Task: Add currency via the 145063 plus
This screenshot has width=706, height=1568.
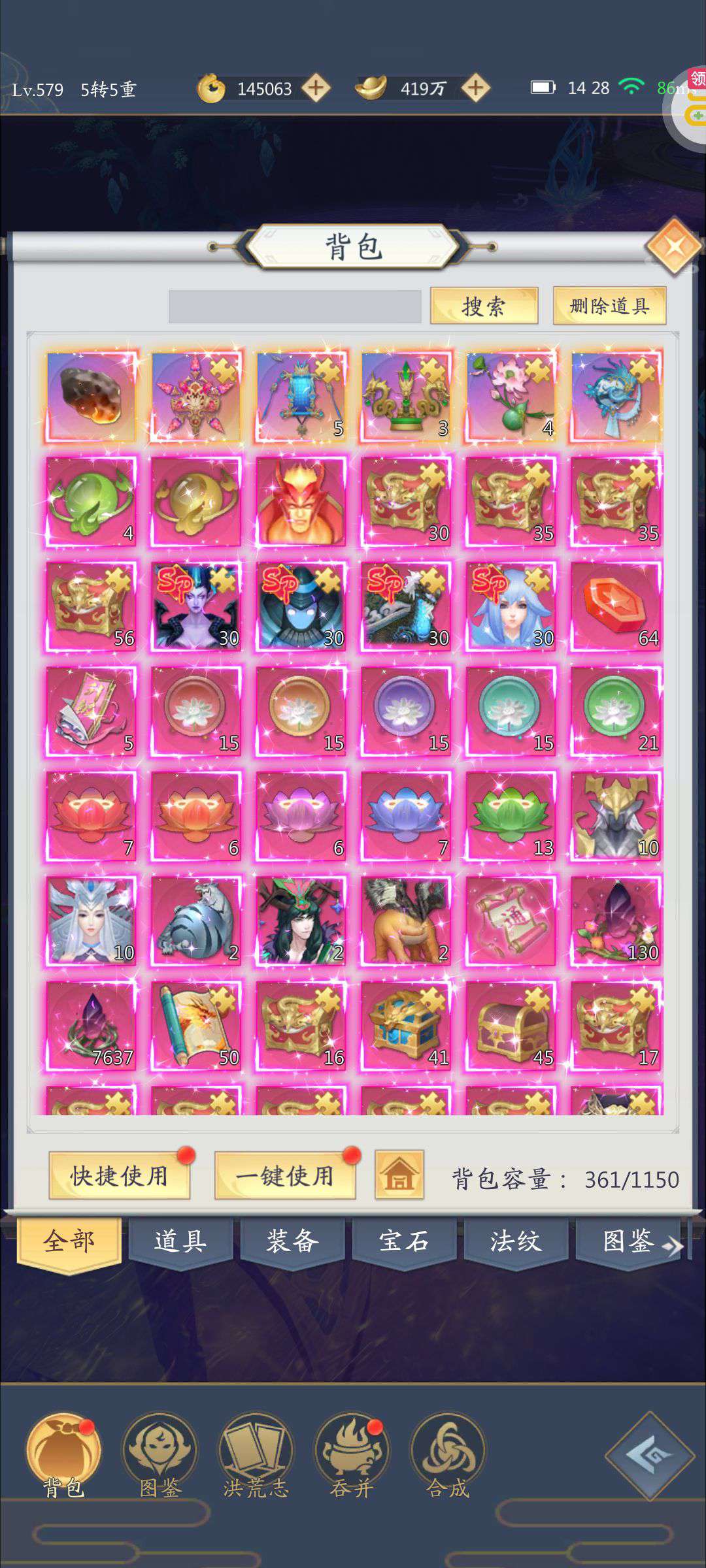Action: pos(316,88)
